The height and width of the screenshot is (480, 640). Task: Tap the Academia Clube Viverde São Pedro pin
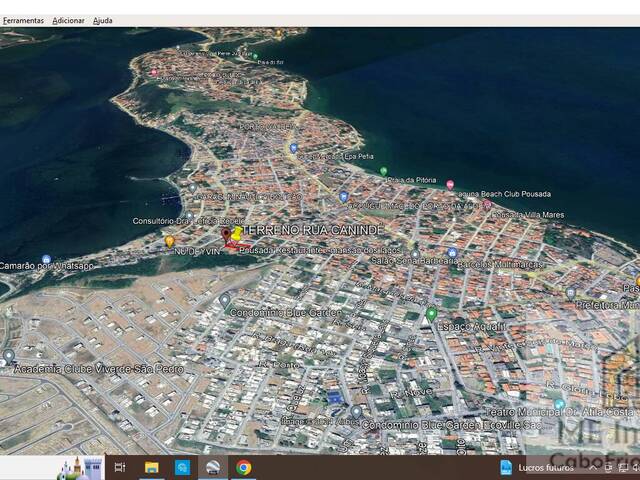click(9, 355)
